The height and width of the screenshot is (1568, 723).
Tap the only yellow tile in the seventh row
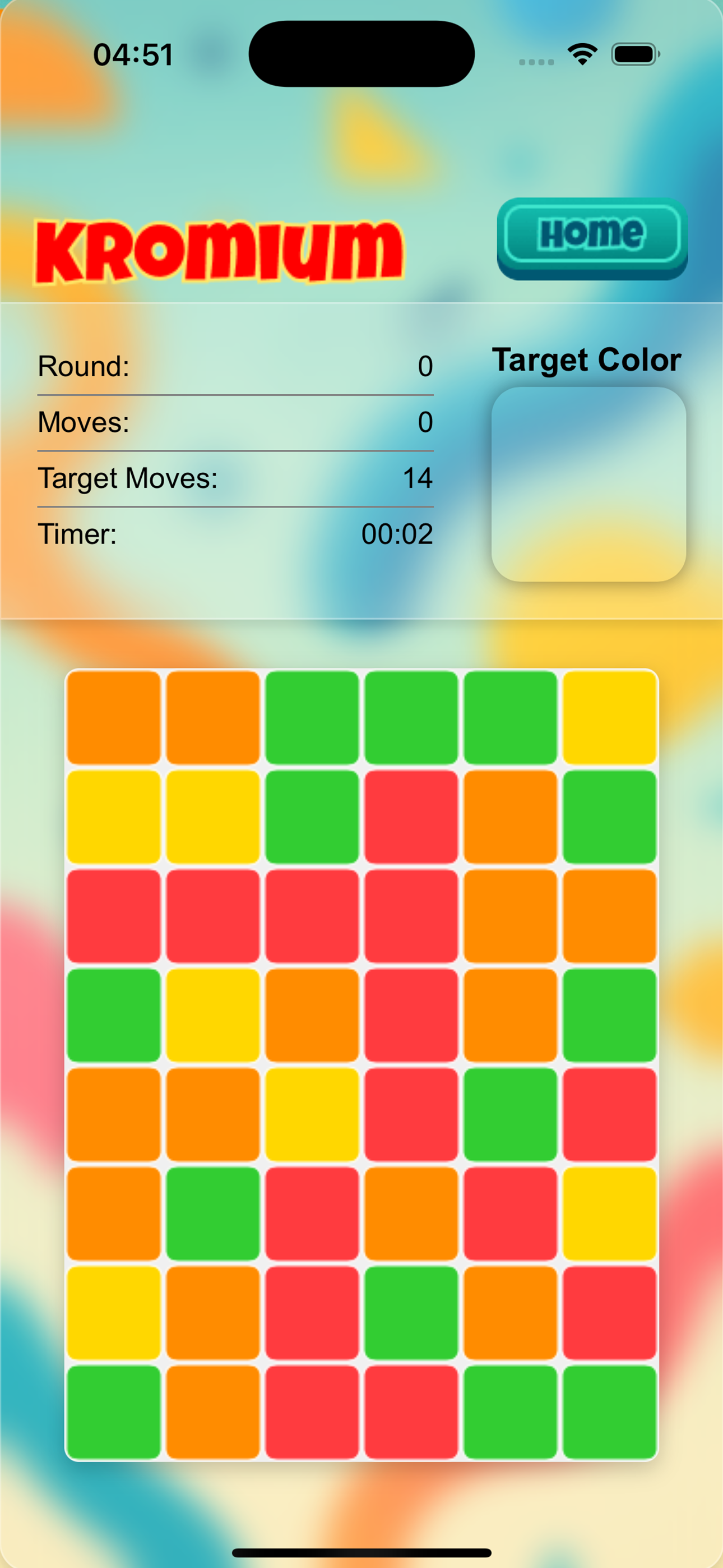[113, 1312]
